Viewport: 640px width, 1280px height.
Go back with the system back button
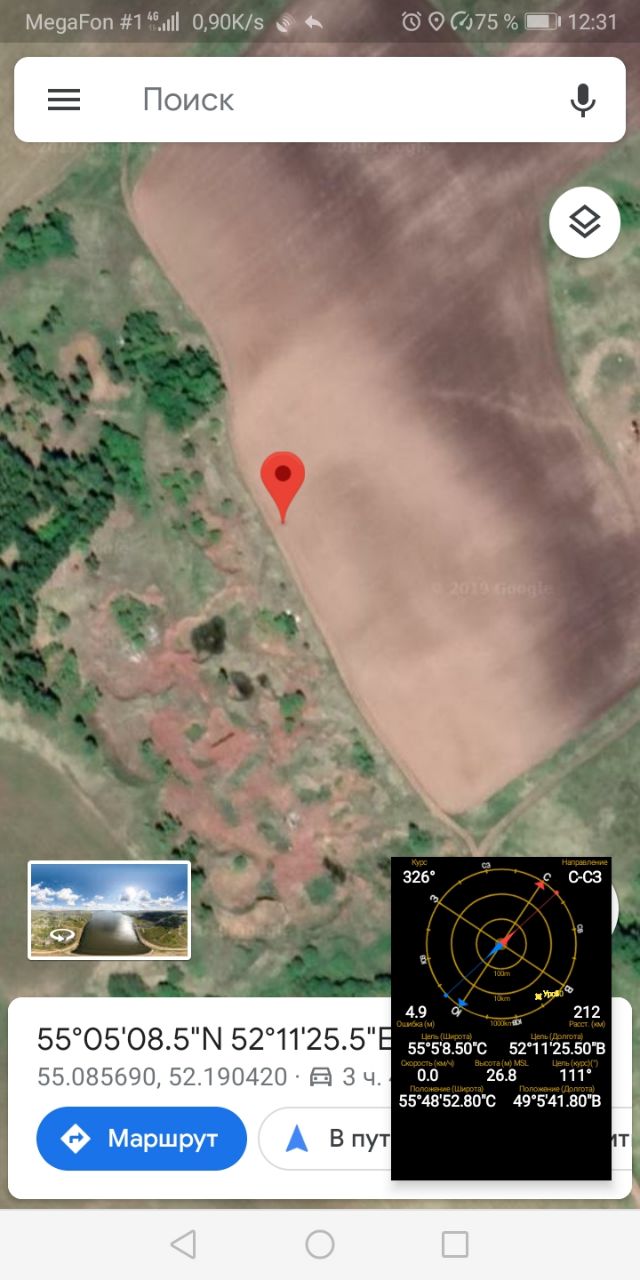tap(183, 1244)
